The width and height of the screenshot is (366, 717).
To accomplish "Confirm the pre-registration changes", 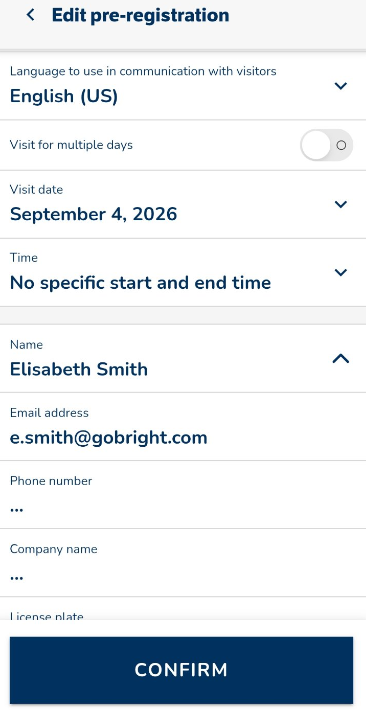I will (181, 670).
